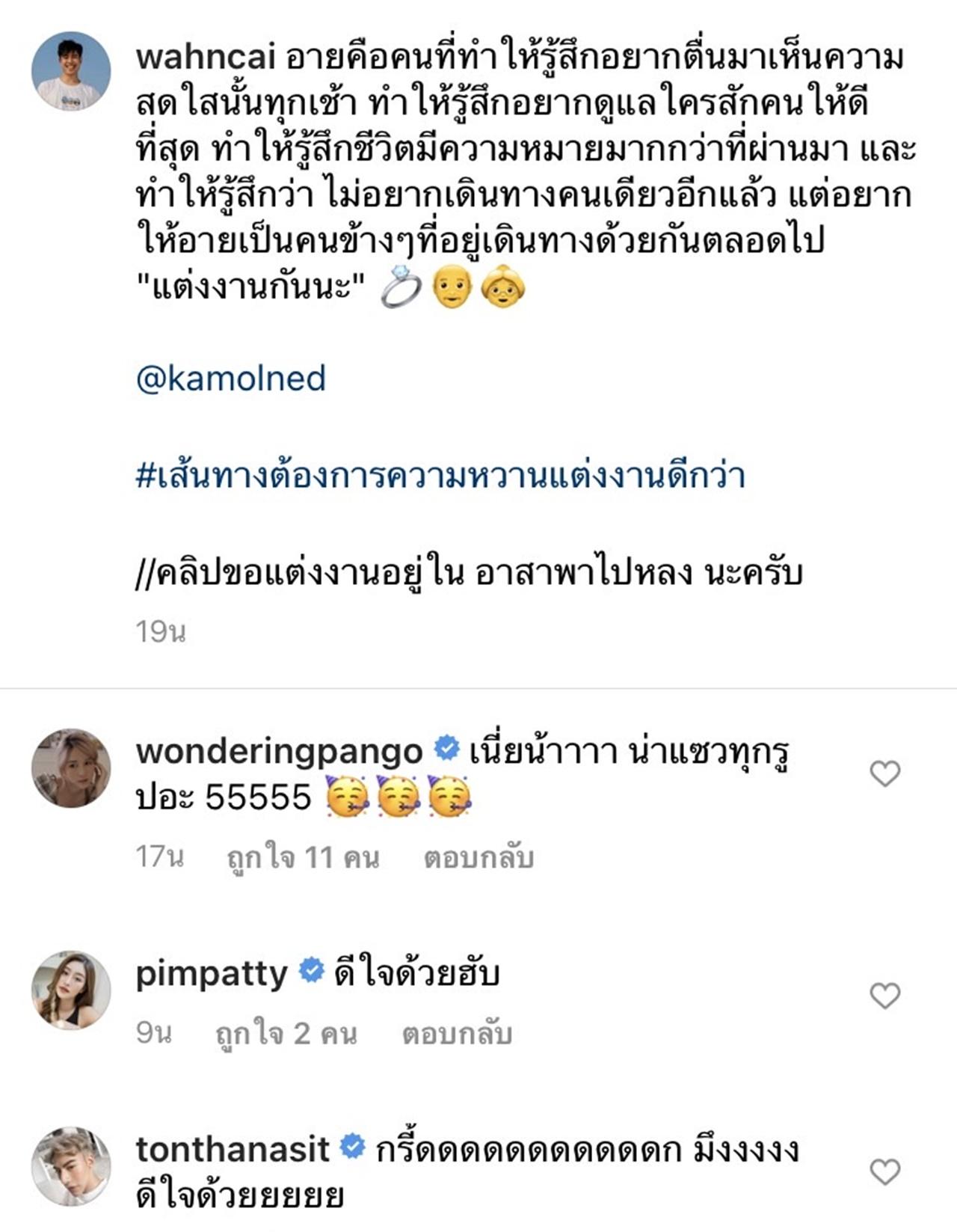The image size is (957, 1232).
Task: Open wahncai's profile picture
Action: [71, 72]
